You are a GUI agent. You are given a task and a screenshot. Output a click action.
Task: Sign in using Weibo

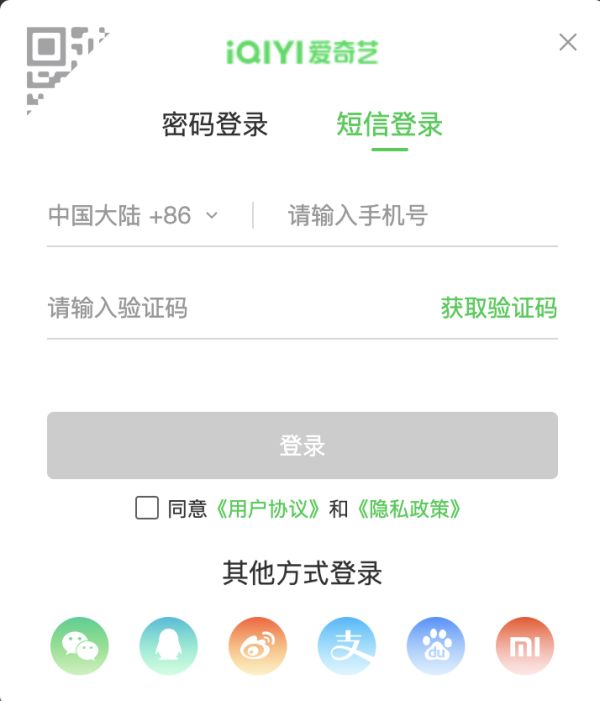(x=257, y=646)
